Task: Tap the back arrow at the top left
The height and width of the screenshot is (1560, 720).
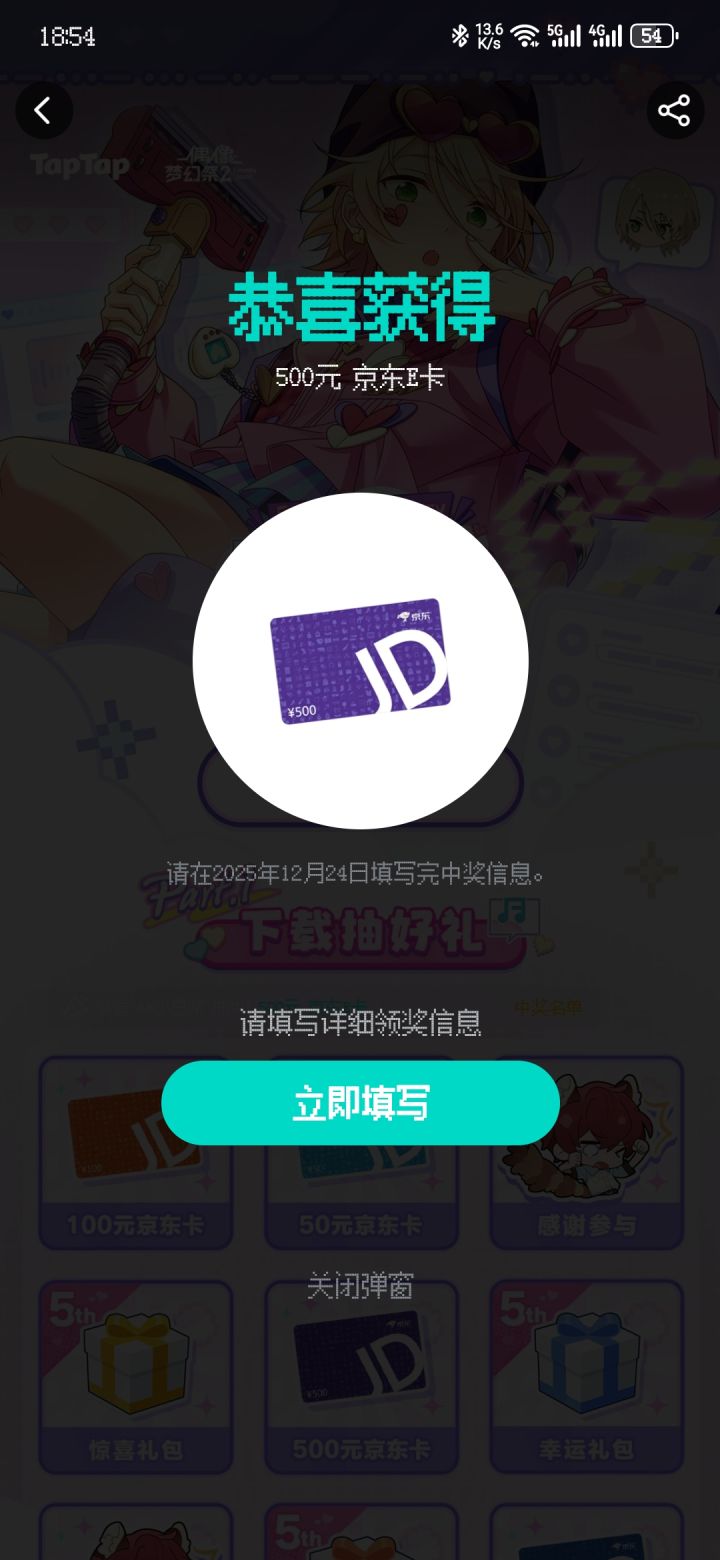Action: point(44,110)
